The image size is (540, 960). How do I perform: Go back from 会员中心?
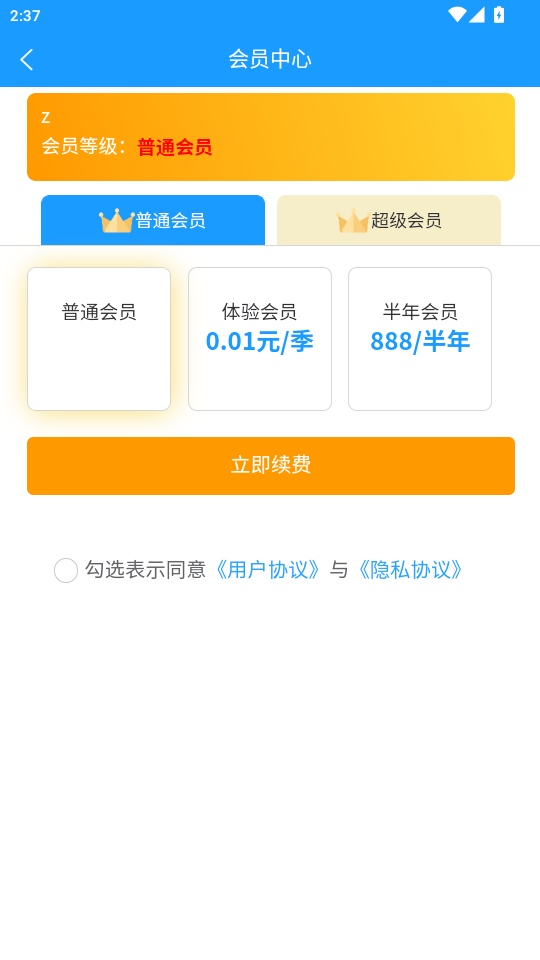26,60
